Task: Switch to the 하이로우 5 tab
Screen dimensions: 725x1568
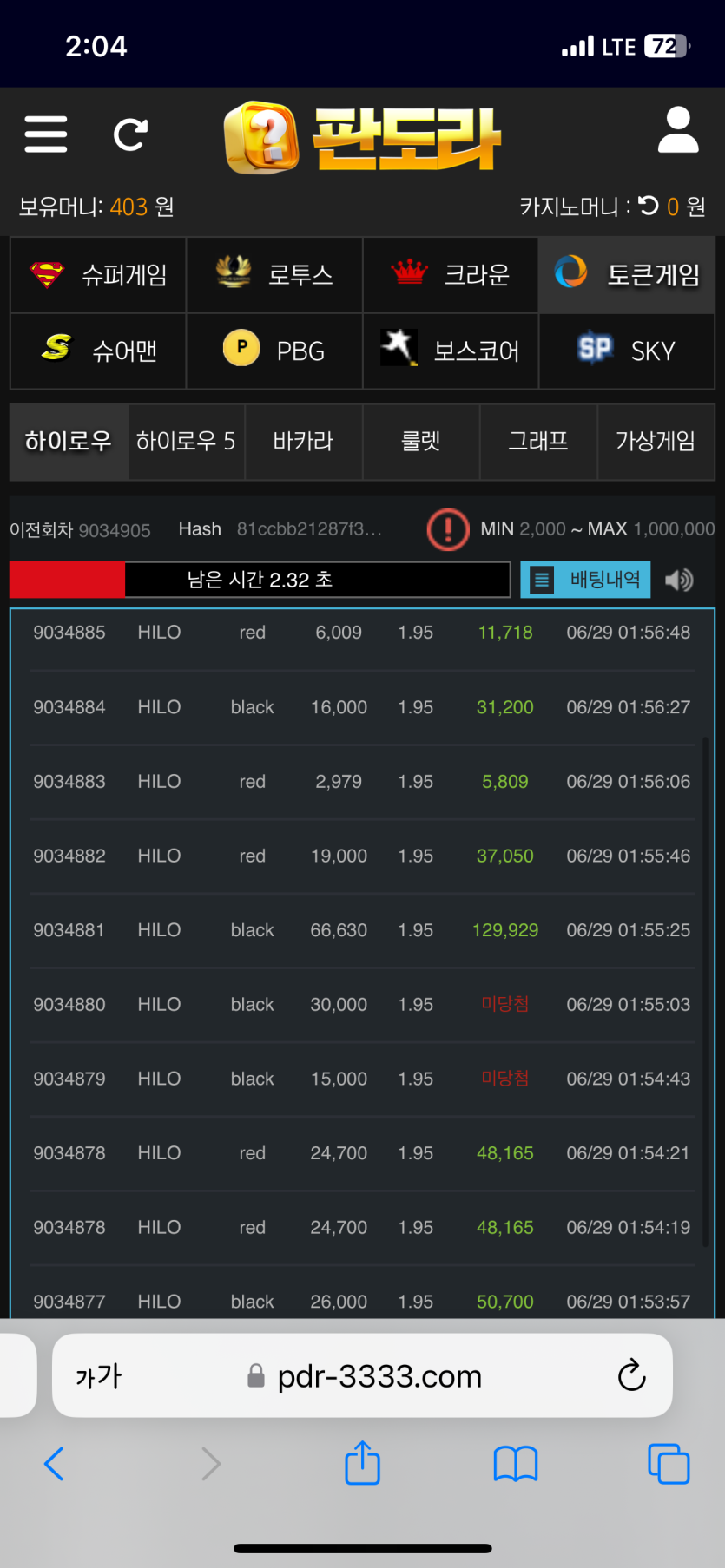Action: (186, 441)
